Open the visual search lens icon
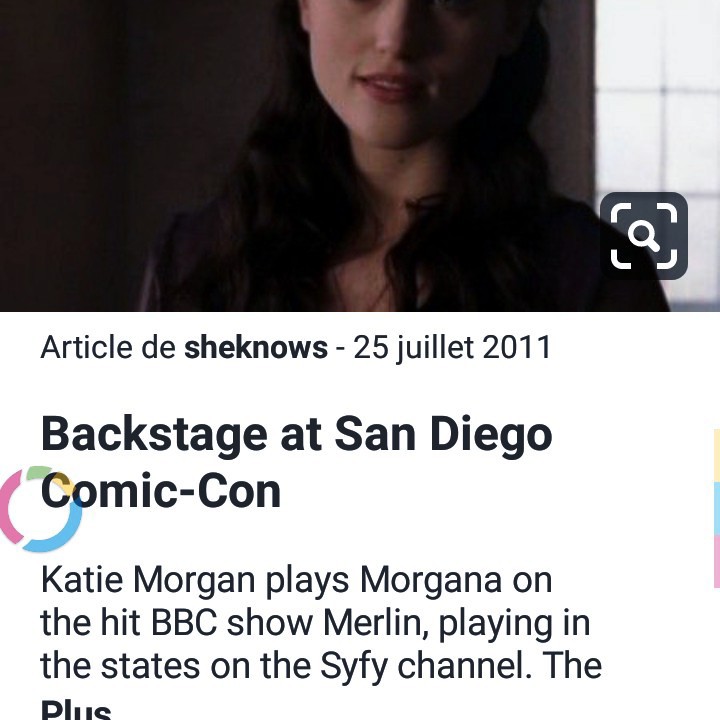Viewport: 720px width, 720px height. tap(643, 236)
